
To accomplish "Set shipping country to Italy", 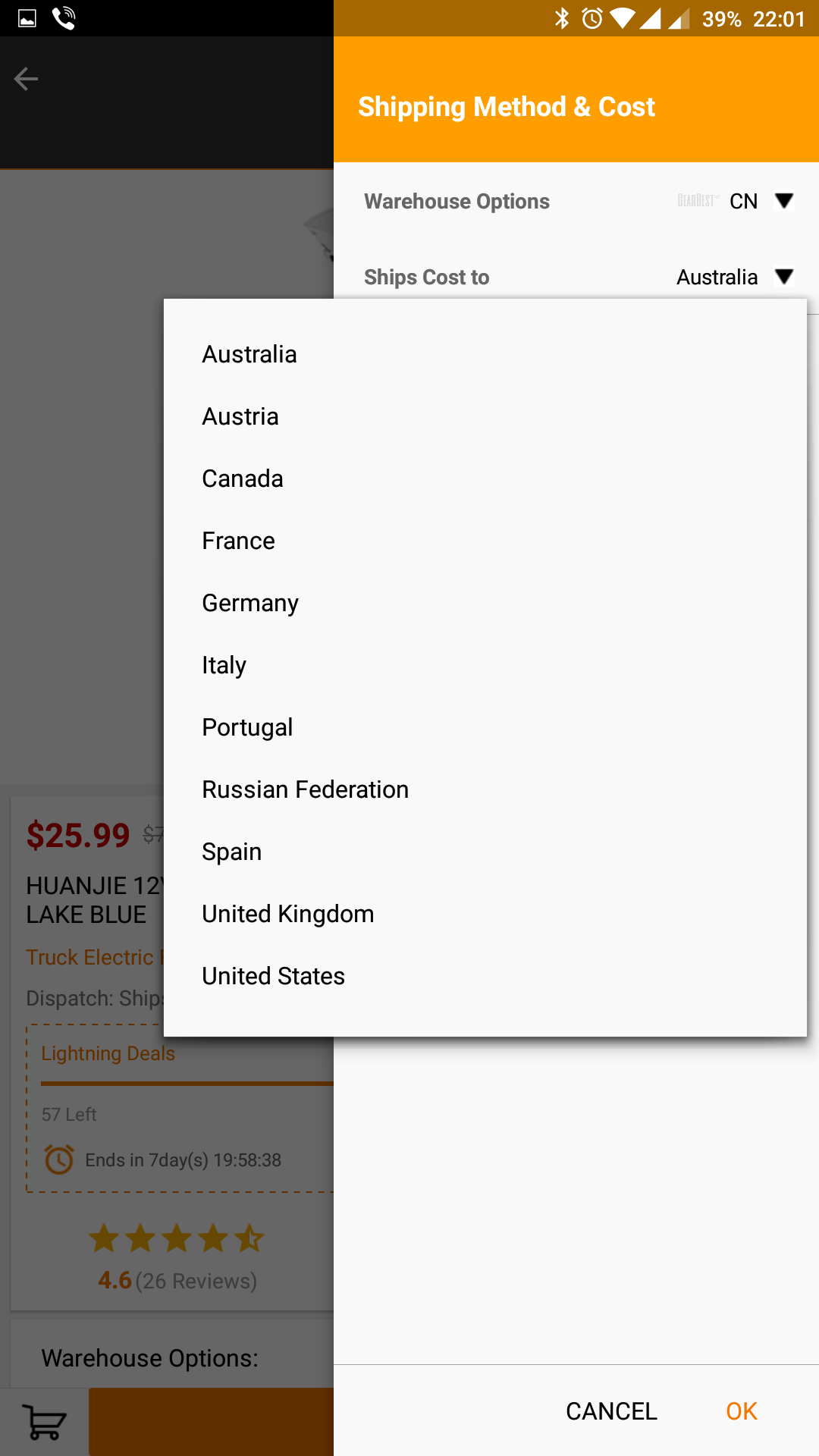I will click(224, 665).
